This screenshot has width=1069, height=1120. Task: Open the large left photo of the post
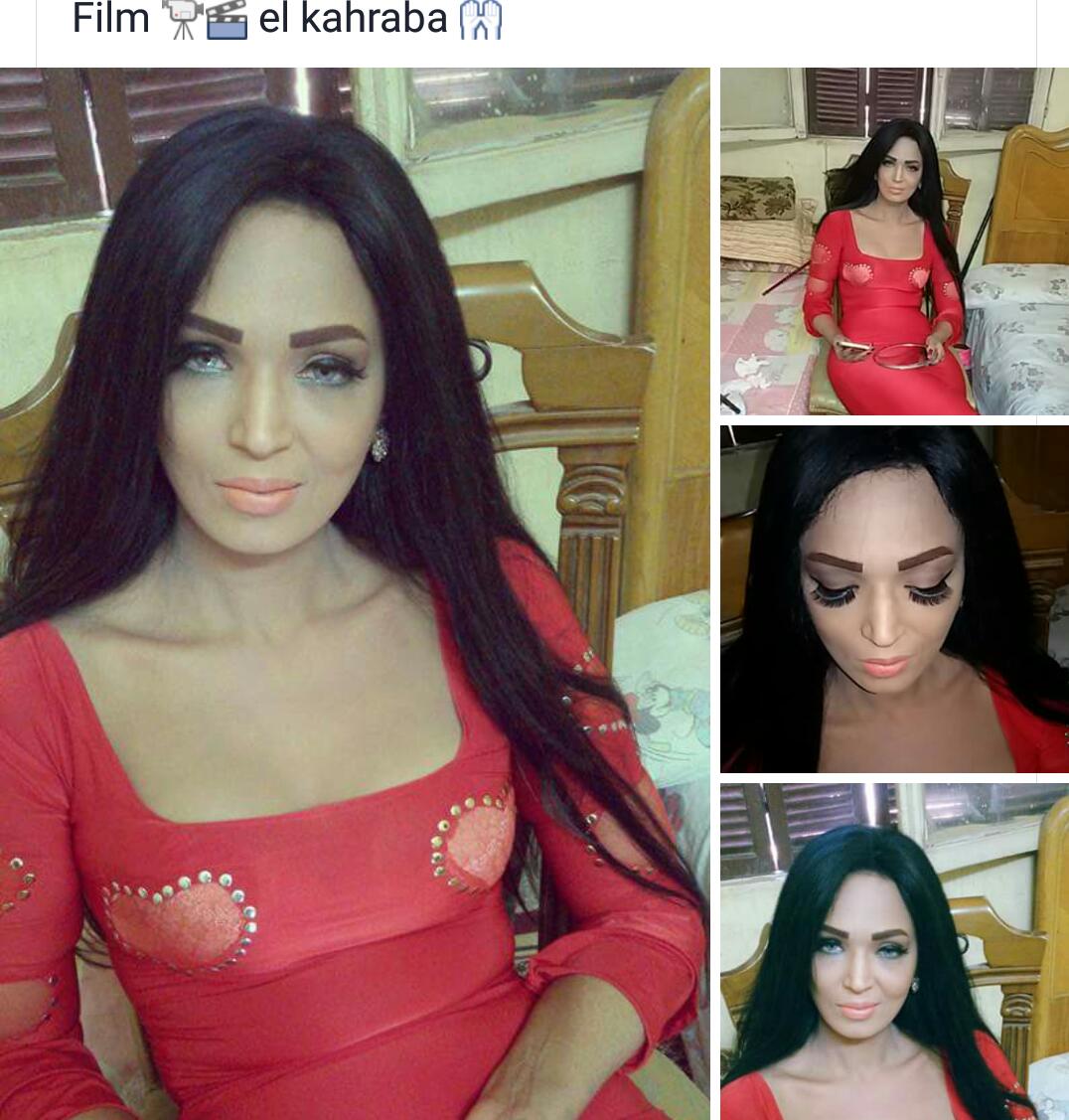[354, 593]
